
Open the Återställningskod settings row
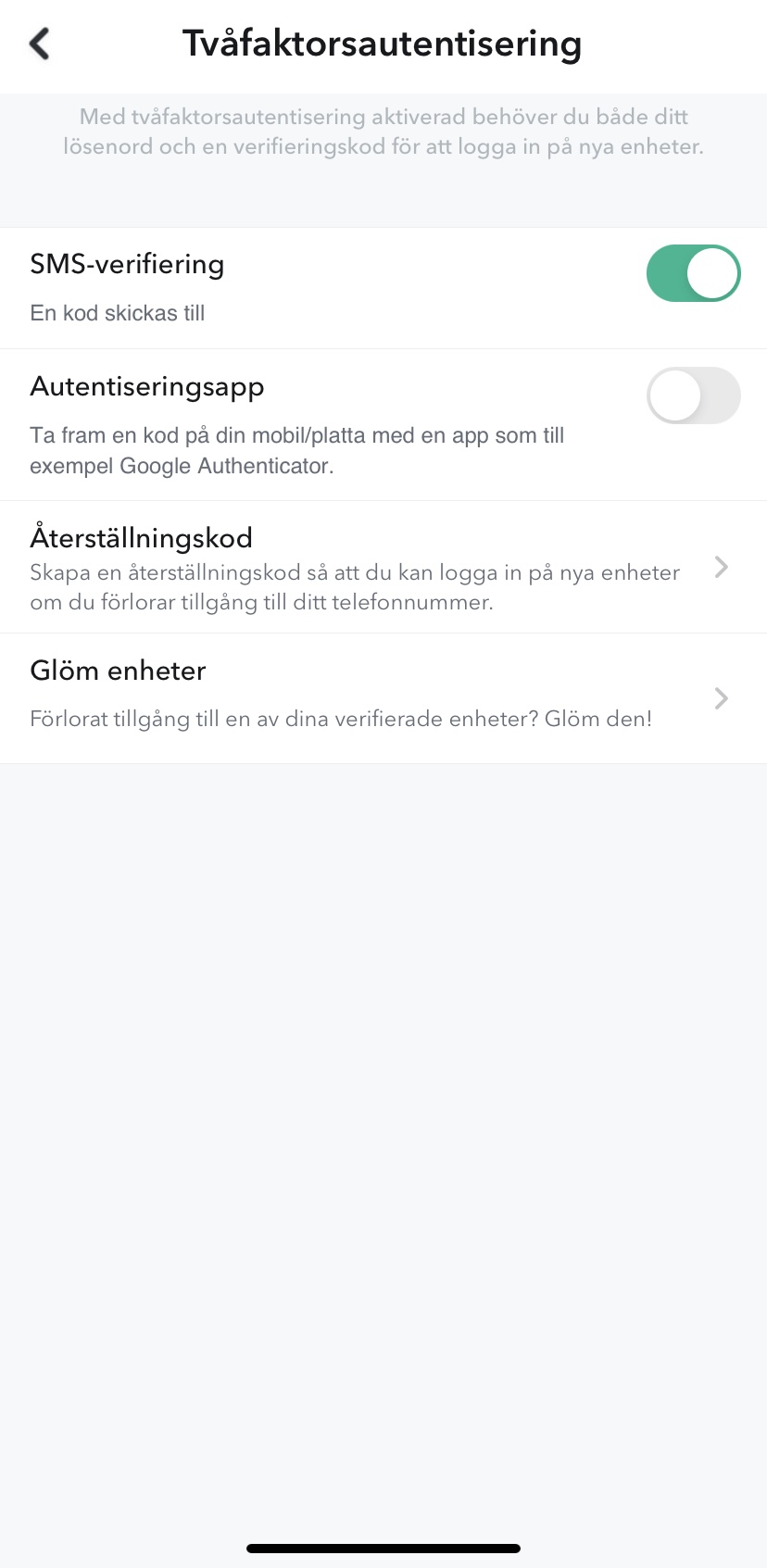pos(371,567)
